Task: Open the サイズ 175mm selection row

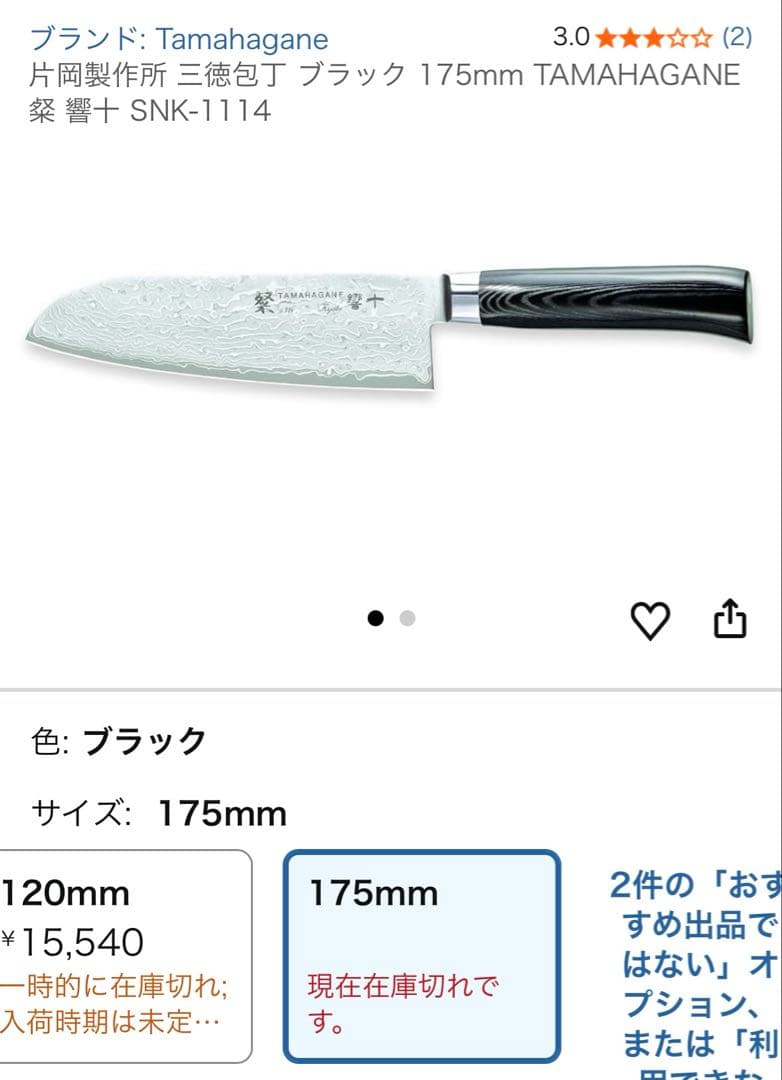Action: (160, 813)
